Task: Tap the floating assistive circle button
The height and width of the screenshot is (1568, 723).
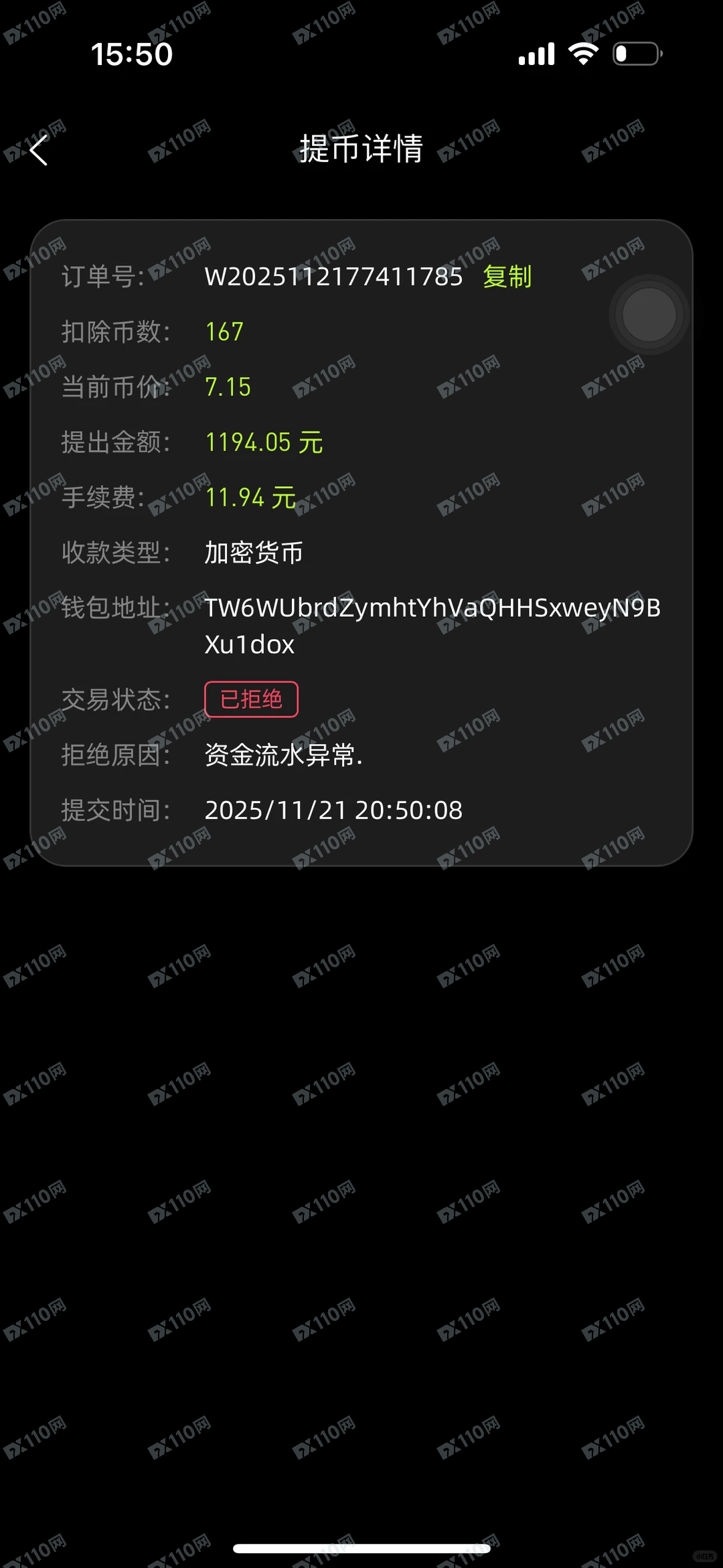Action: pos(648,314)
